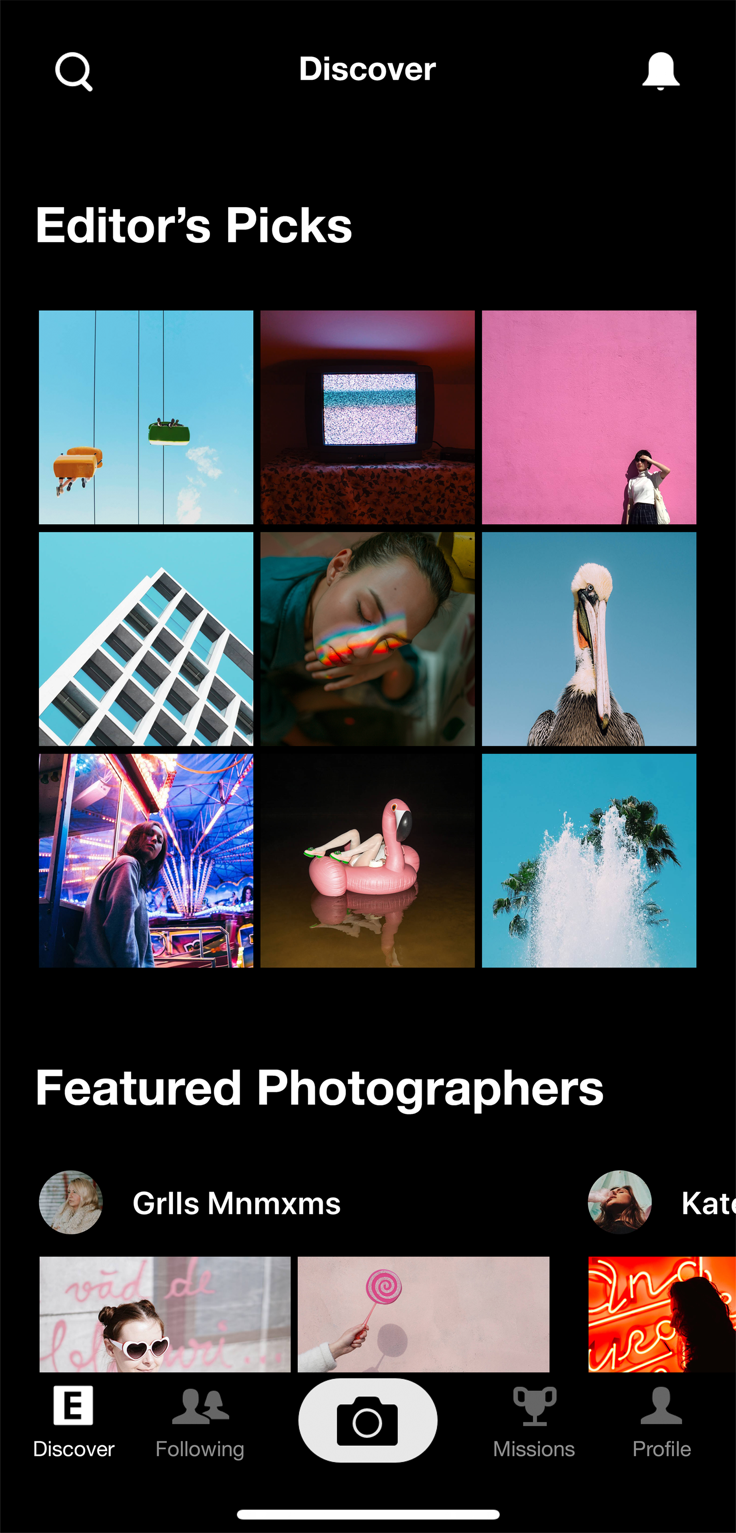
Task: Open the static TV screen photo
Action: (367, 417)
